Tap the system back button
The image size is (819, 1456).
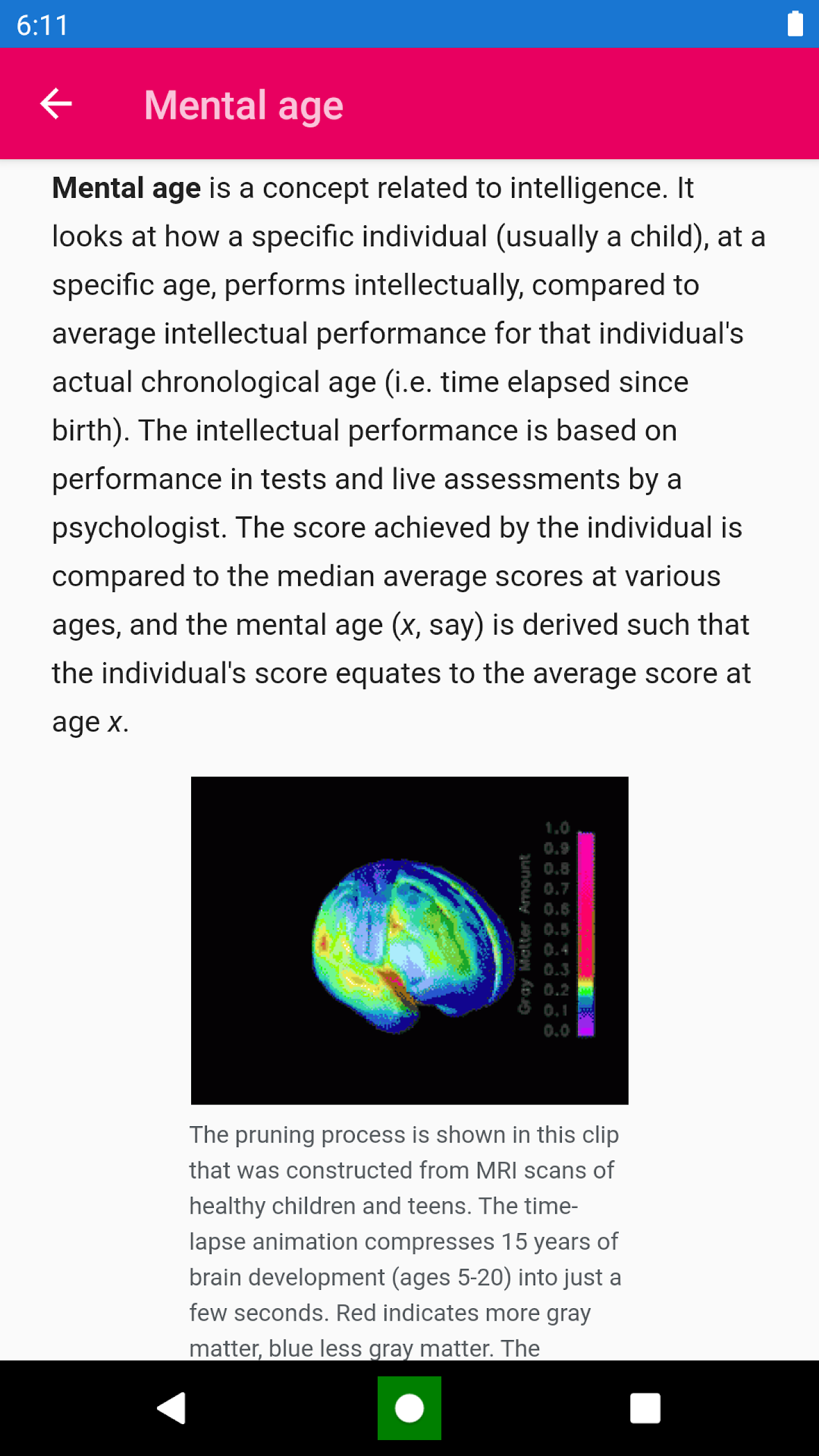tap(172, 1408)
